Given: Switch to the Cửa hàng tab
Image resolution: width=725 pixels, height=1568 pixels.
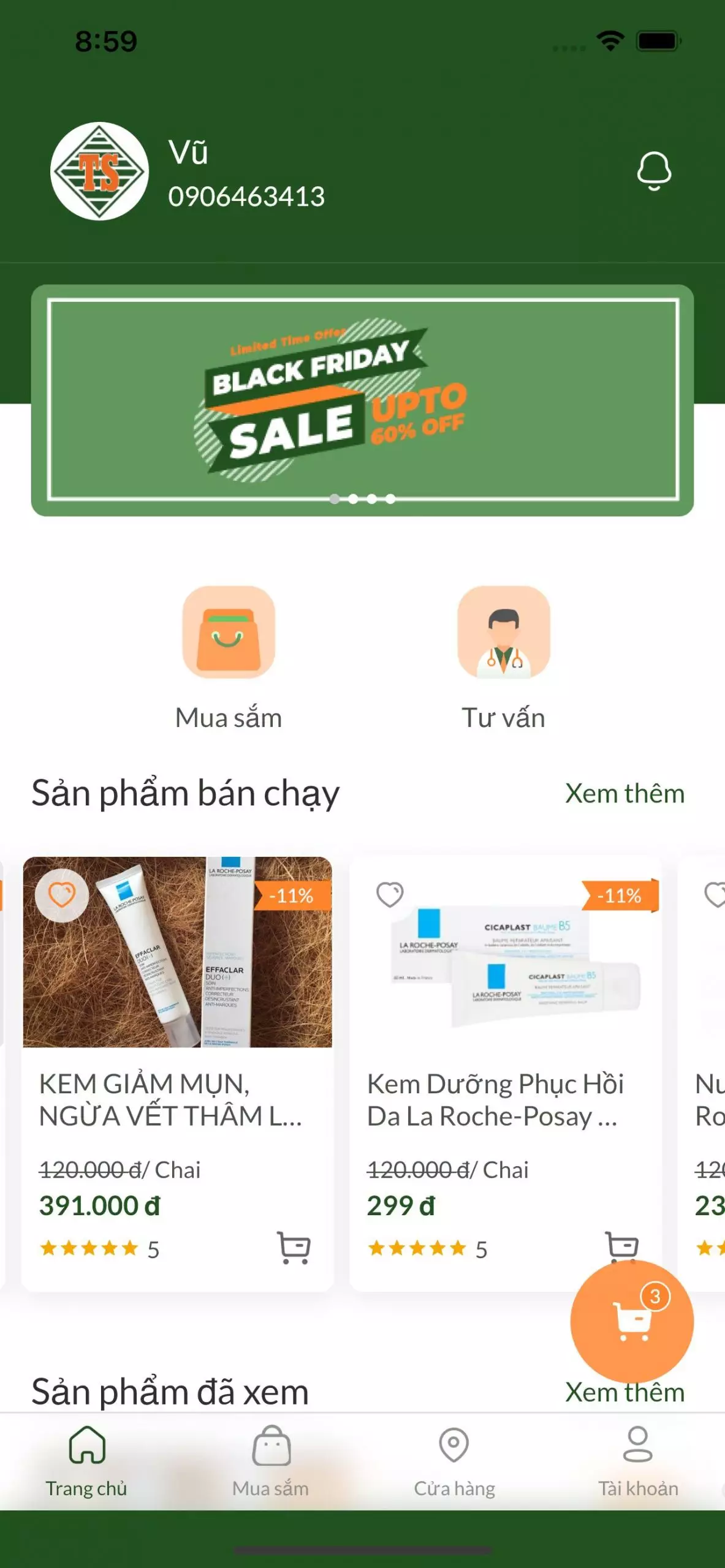Looking at the screenshot, I should (454, 1461).
